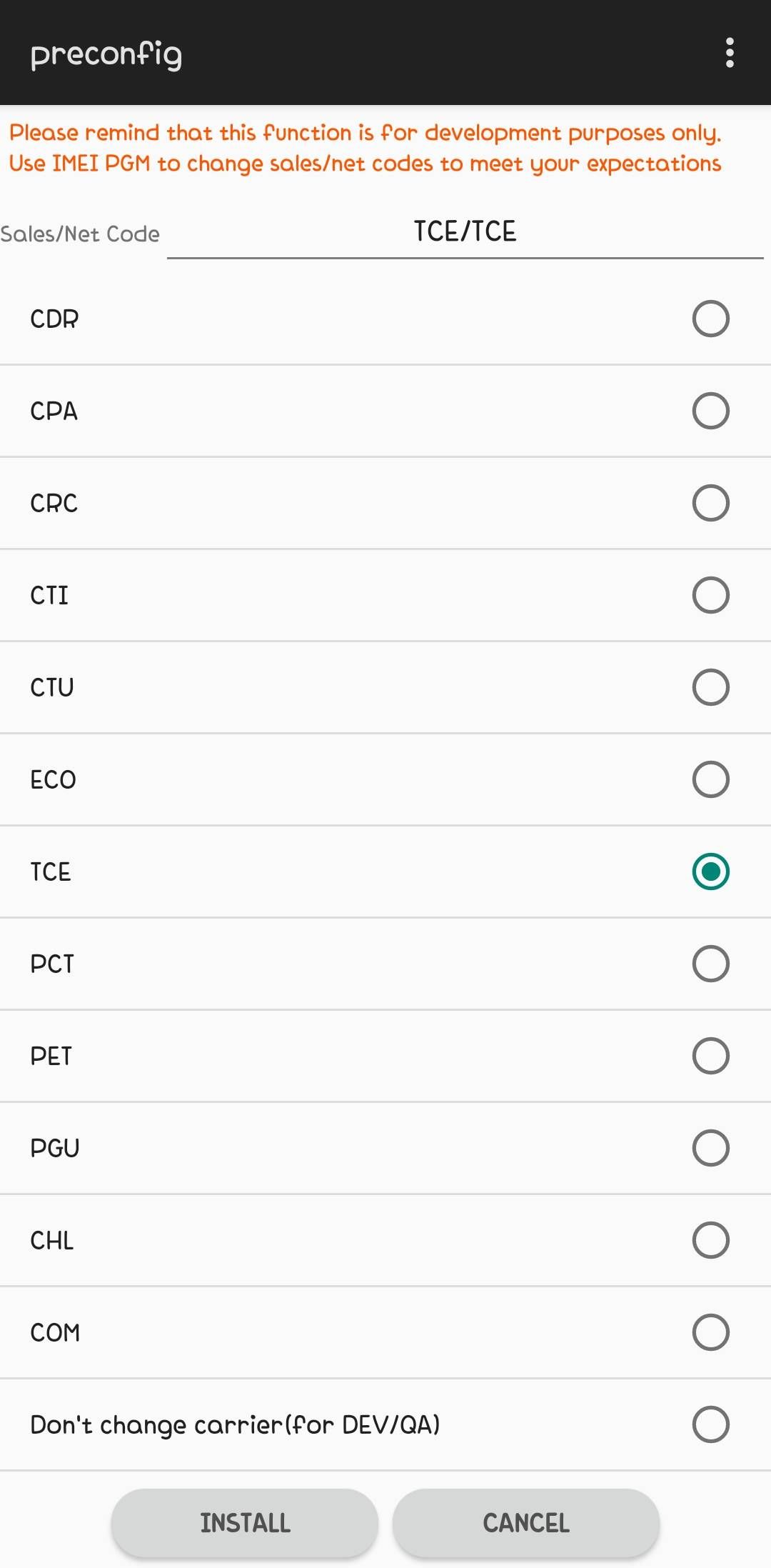Select the PGU radio button
Screen dimensions: 771x1568
point(710,1148)
